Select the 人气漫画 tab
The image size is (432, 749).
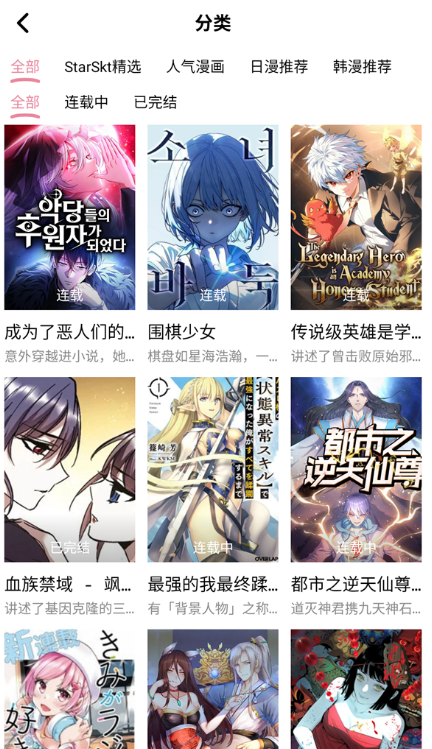coord(195,66)
